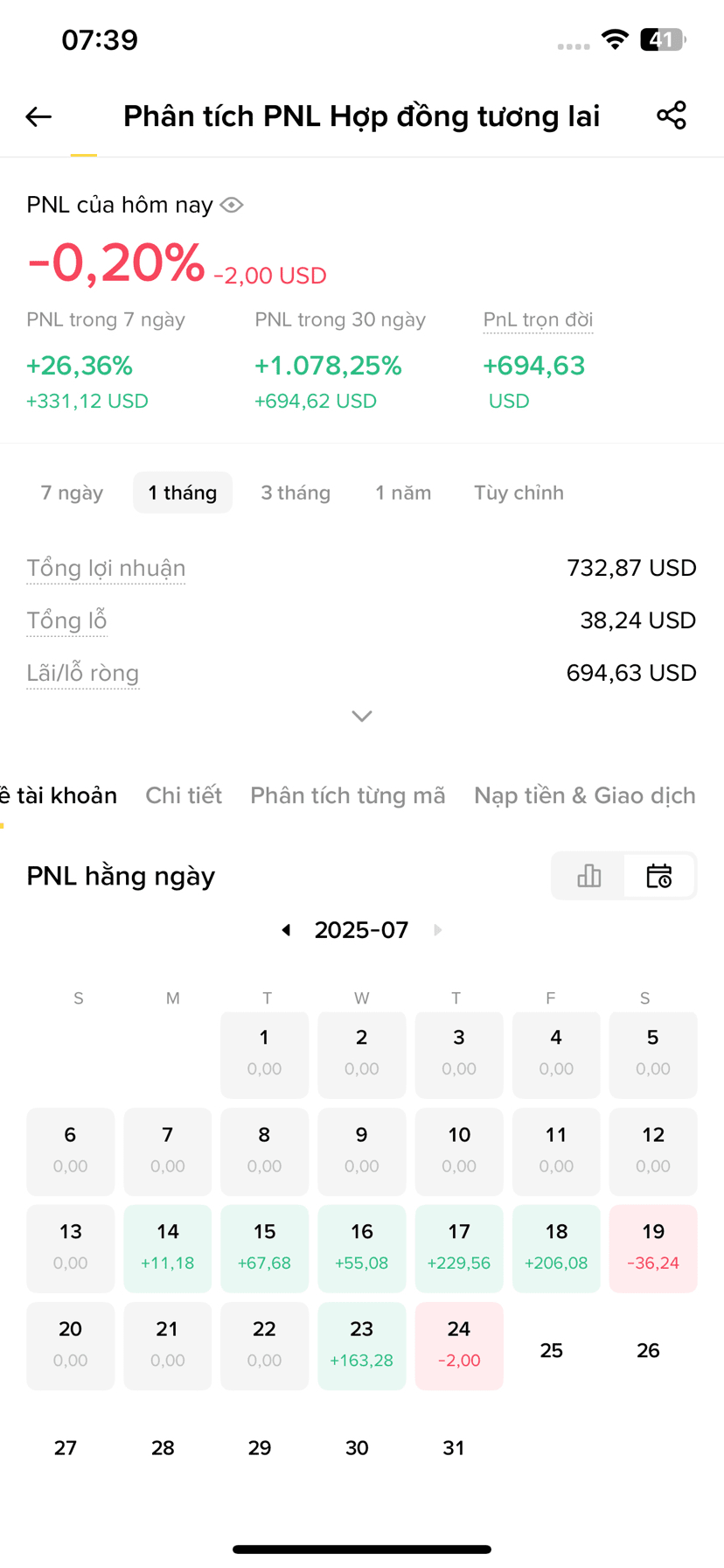Switch to the Chi tiết tab
The image size is (724, 1568).
pyautogui.click(x=184, y=795)
